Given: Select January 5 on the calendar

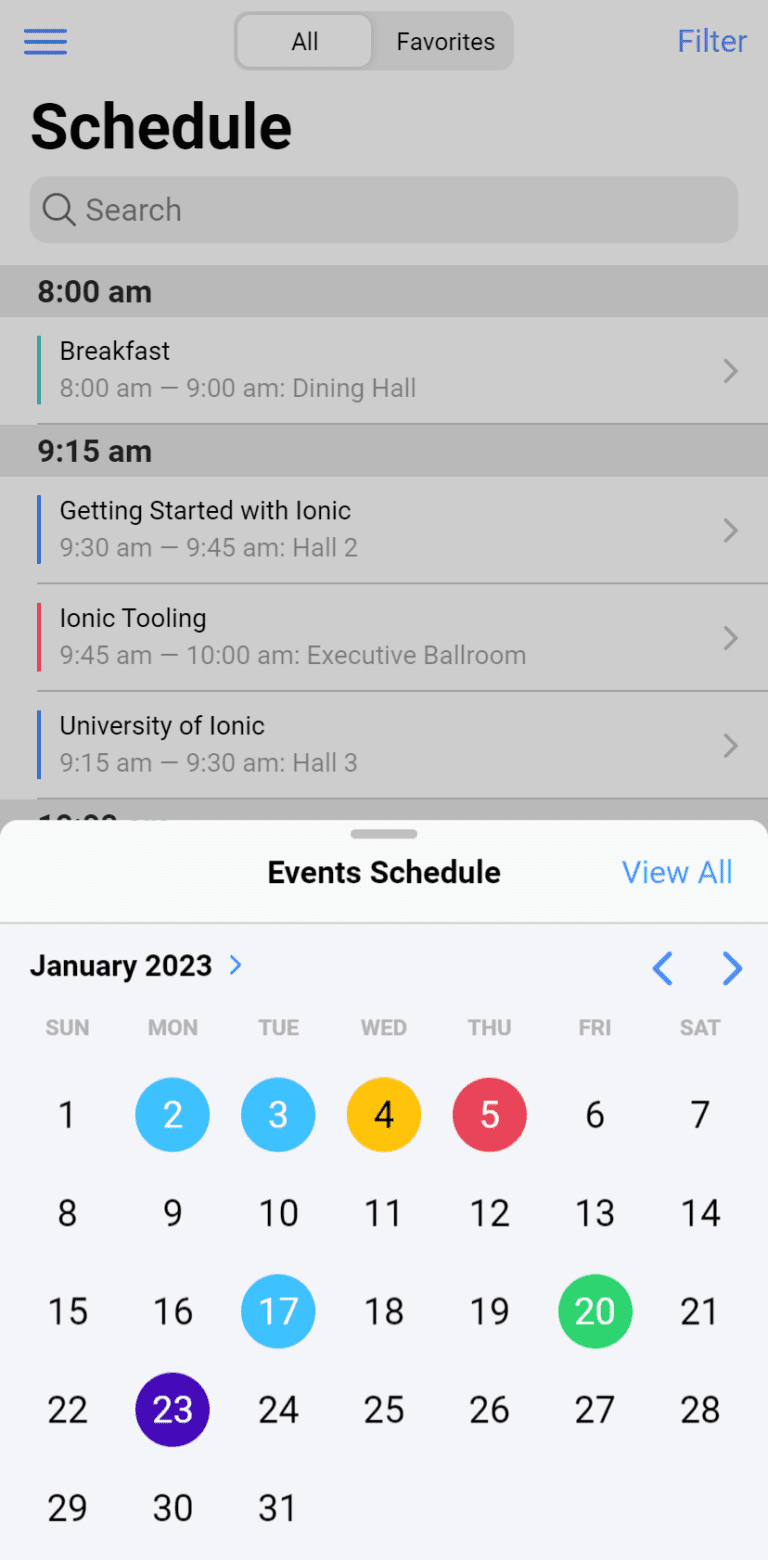Looking at the screenshot, I should [x=490, y=1115].
